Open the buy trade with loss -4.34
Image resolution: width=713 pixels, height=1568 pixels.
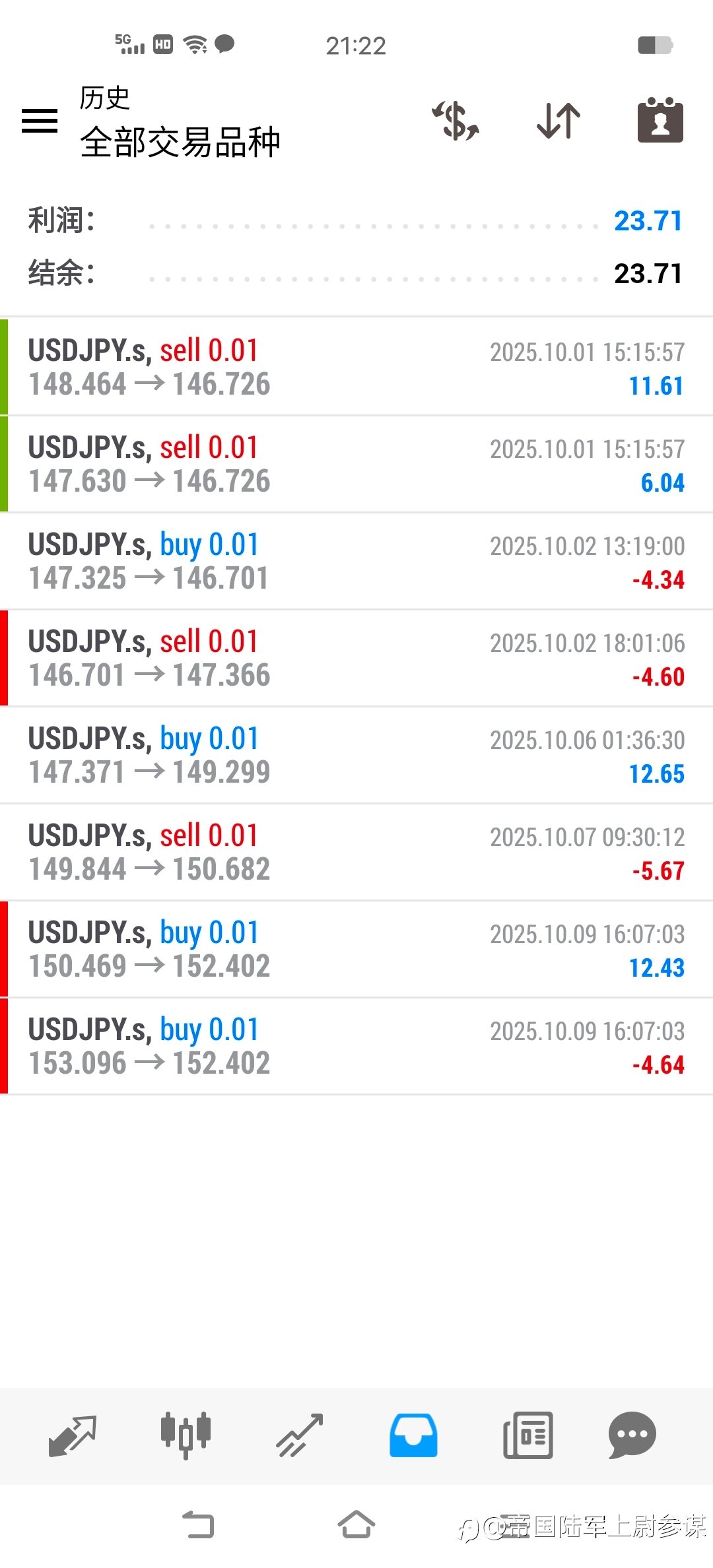point(356,561)
